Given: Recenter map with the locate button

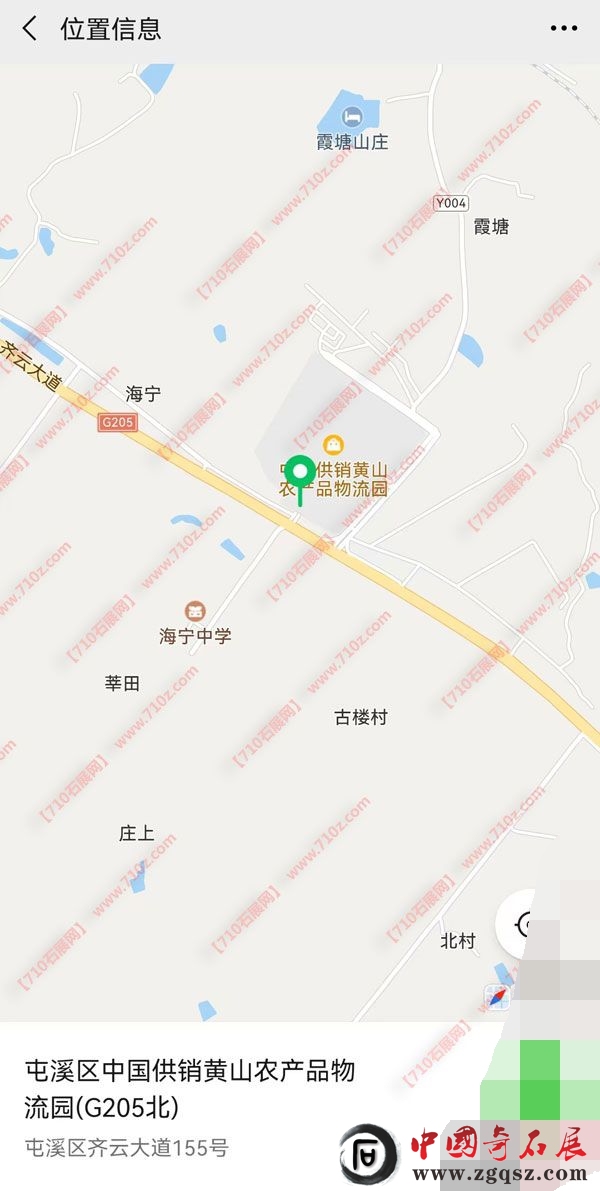Looking at the screenshot, I should click(522, 923).
